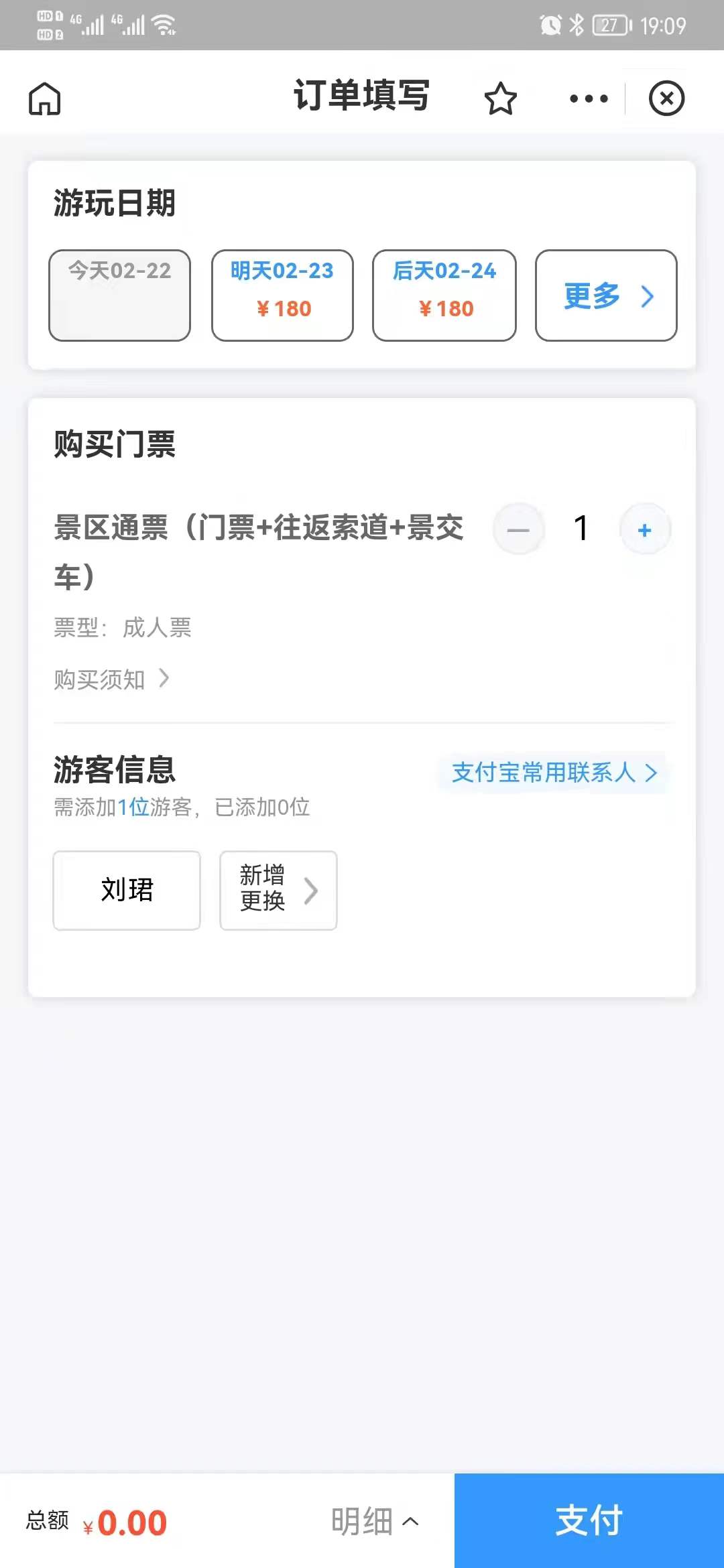Go to the mini program home
The image size is (724, 1568).
coord(45,99)
